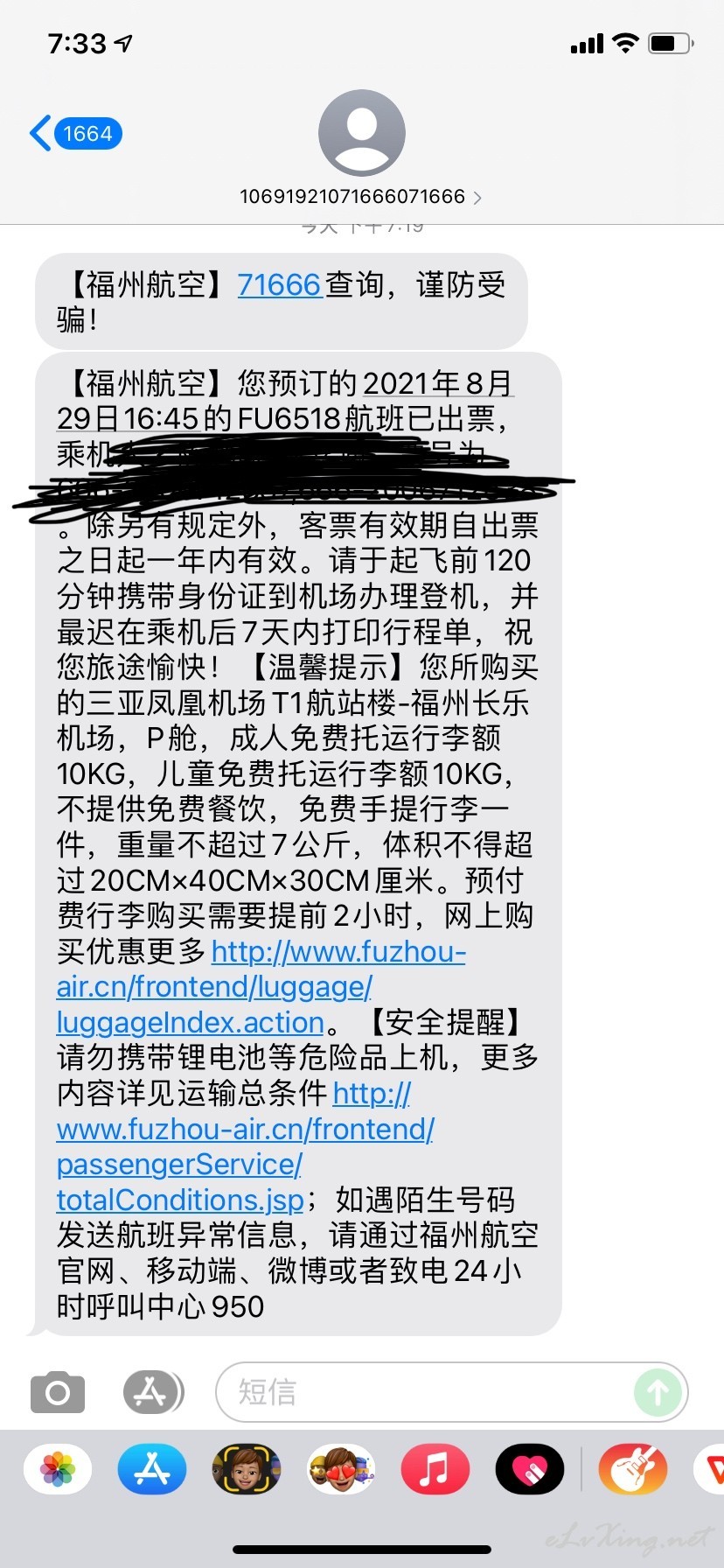Open the Digital Touch heart app
Viewport: 724px width, 1568px height.
tap(530, 1469)
